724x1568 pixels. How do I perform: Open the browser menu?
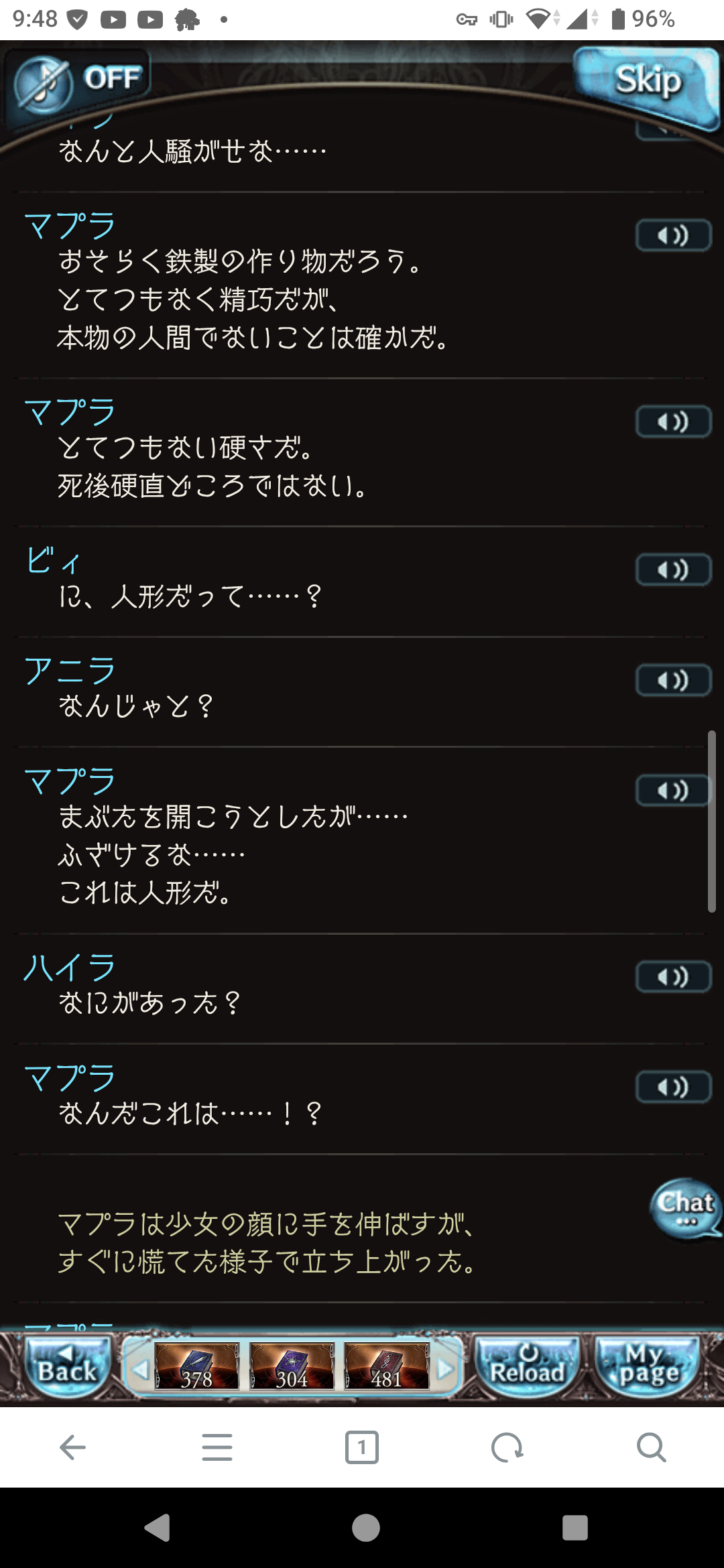coord(217,1447)
